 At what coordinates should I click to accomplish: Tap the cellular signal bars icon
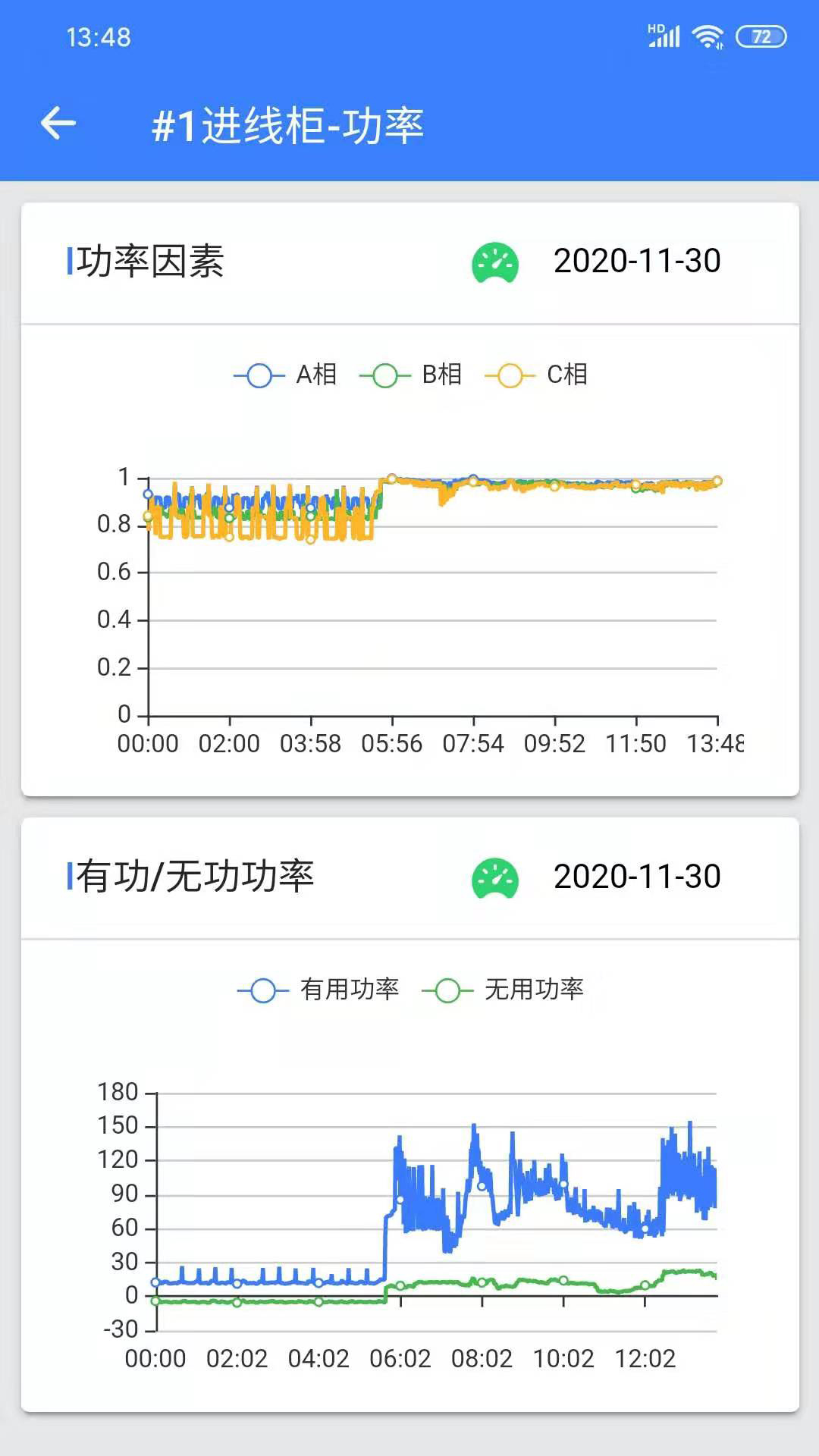coord(664,36)
